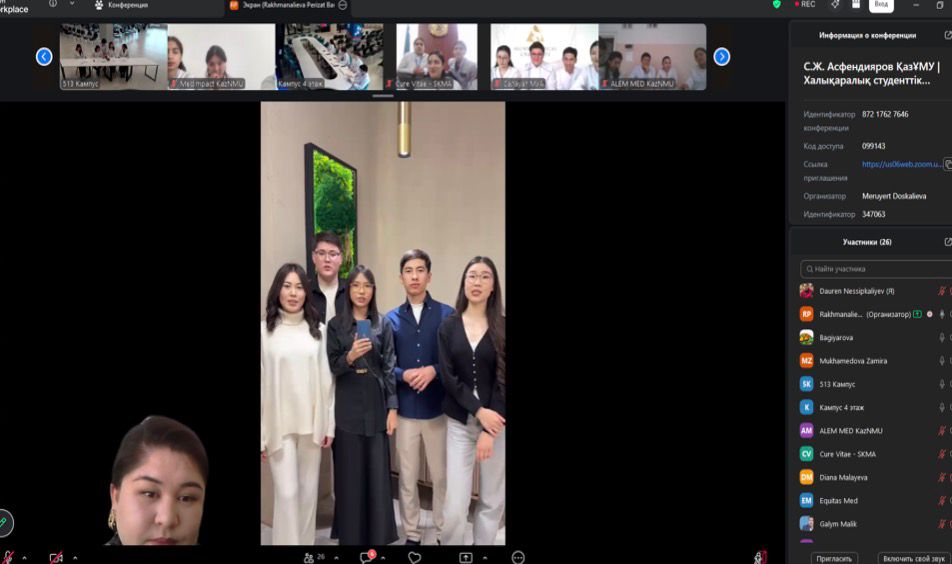The width and height of the screenshot is (952, 564).
Task: Open participant Galym Malik in the list
Action: [x=838, y=524]
